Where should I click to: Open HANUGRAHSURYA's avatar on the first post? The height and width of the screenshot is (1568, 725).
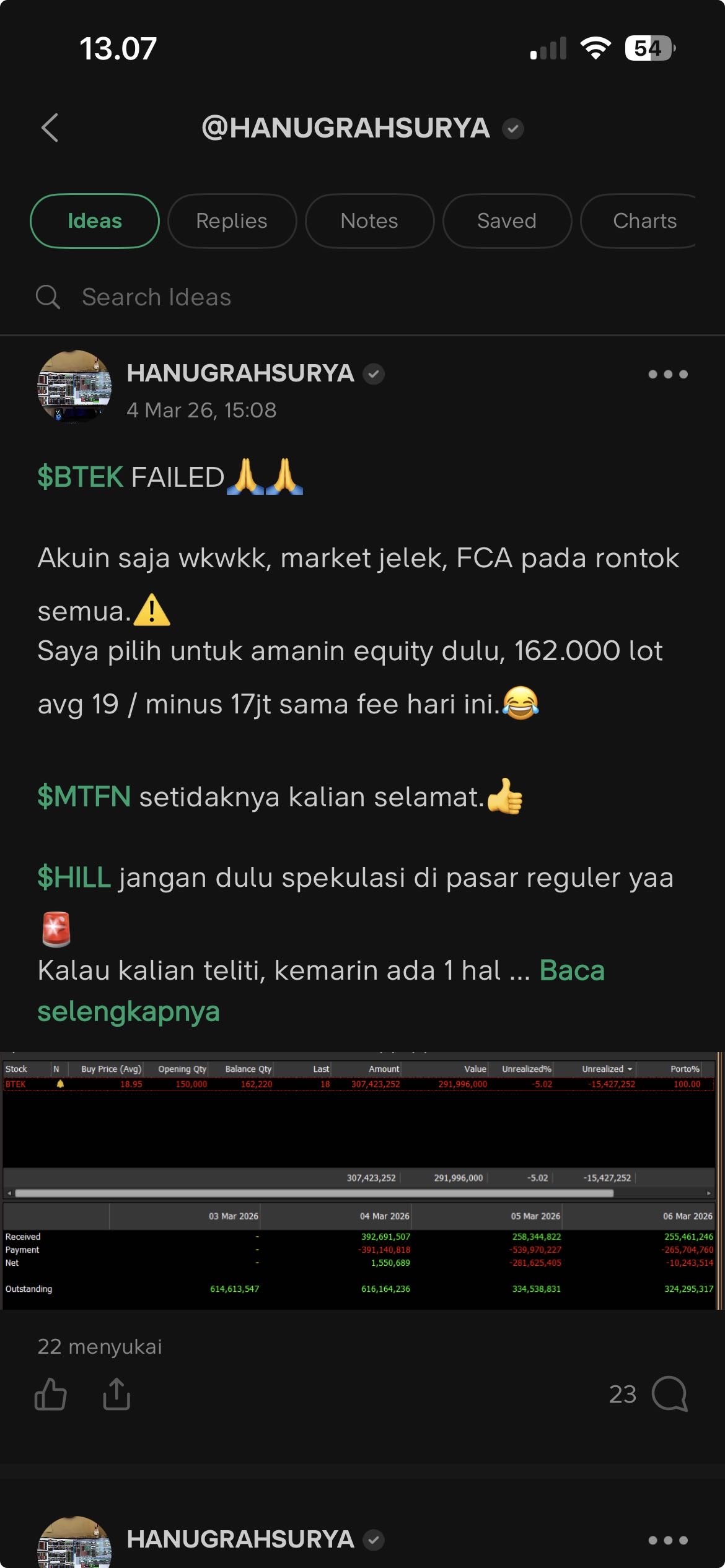pos(74,387)
